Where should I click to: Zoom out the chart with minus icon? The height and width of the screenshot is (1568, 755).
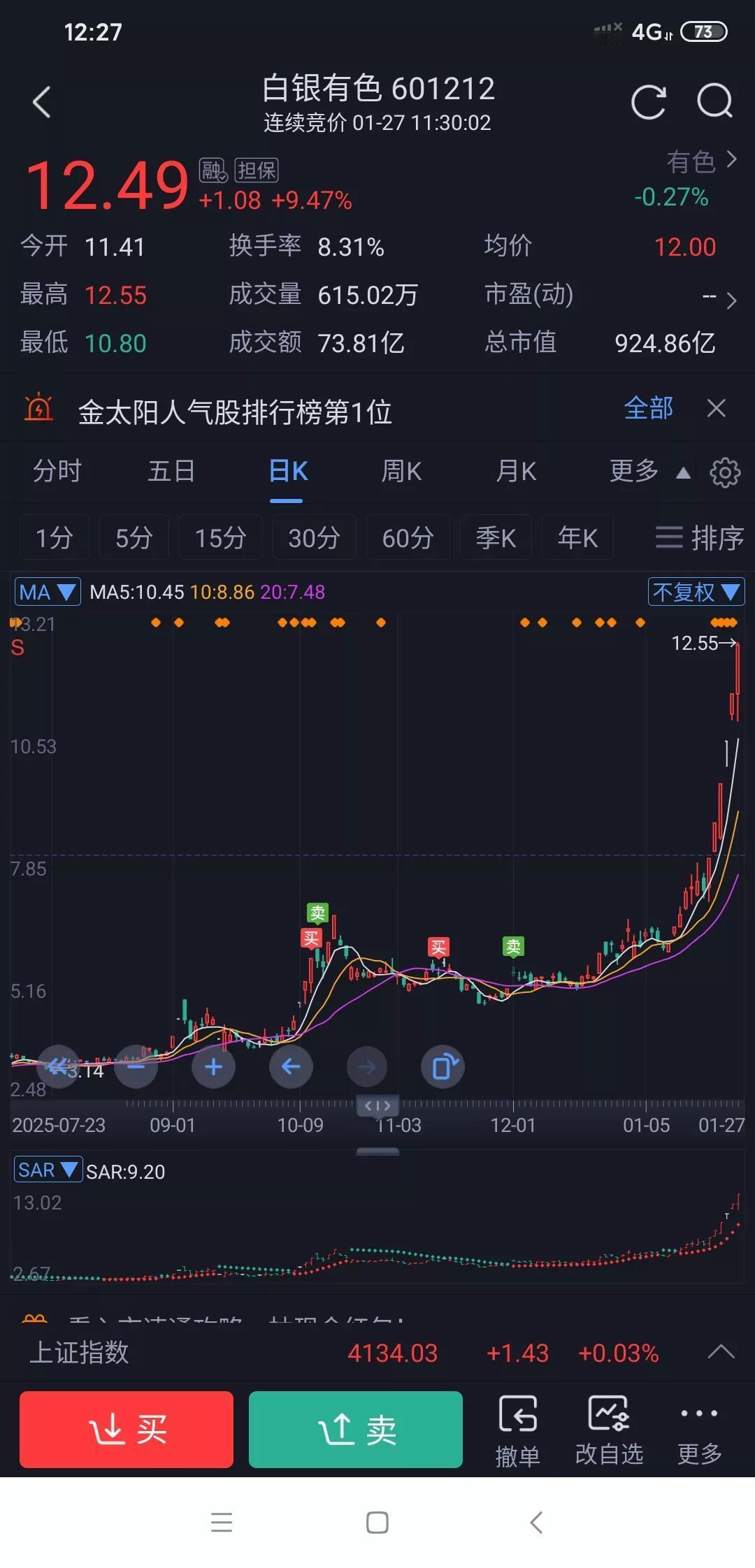[137, 1066]
